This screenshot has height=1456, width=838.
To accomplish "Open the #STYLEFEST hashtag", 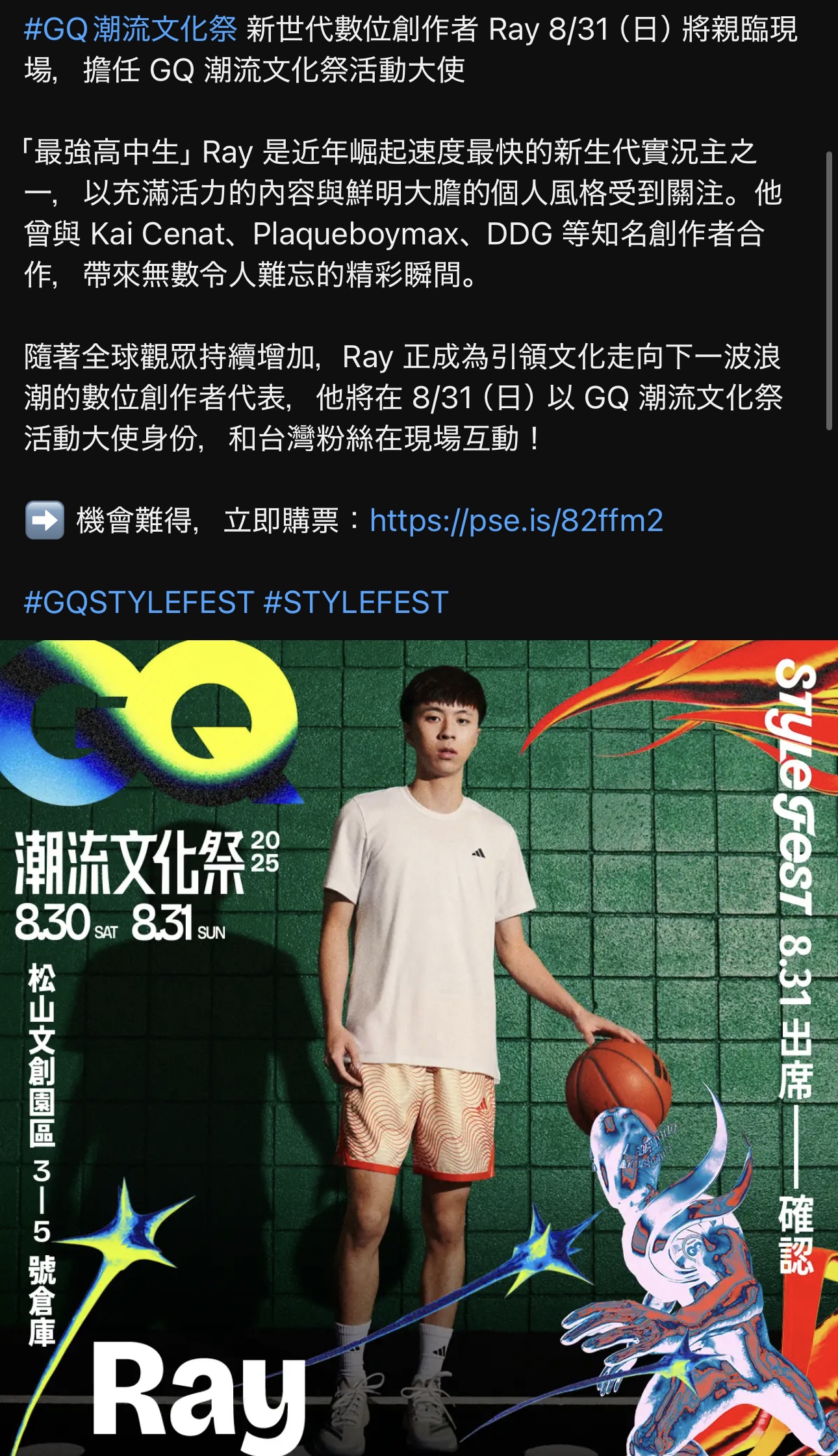I will click(356, 603).
